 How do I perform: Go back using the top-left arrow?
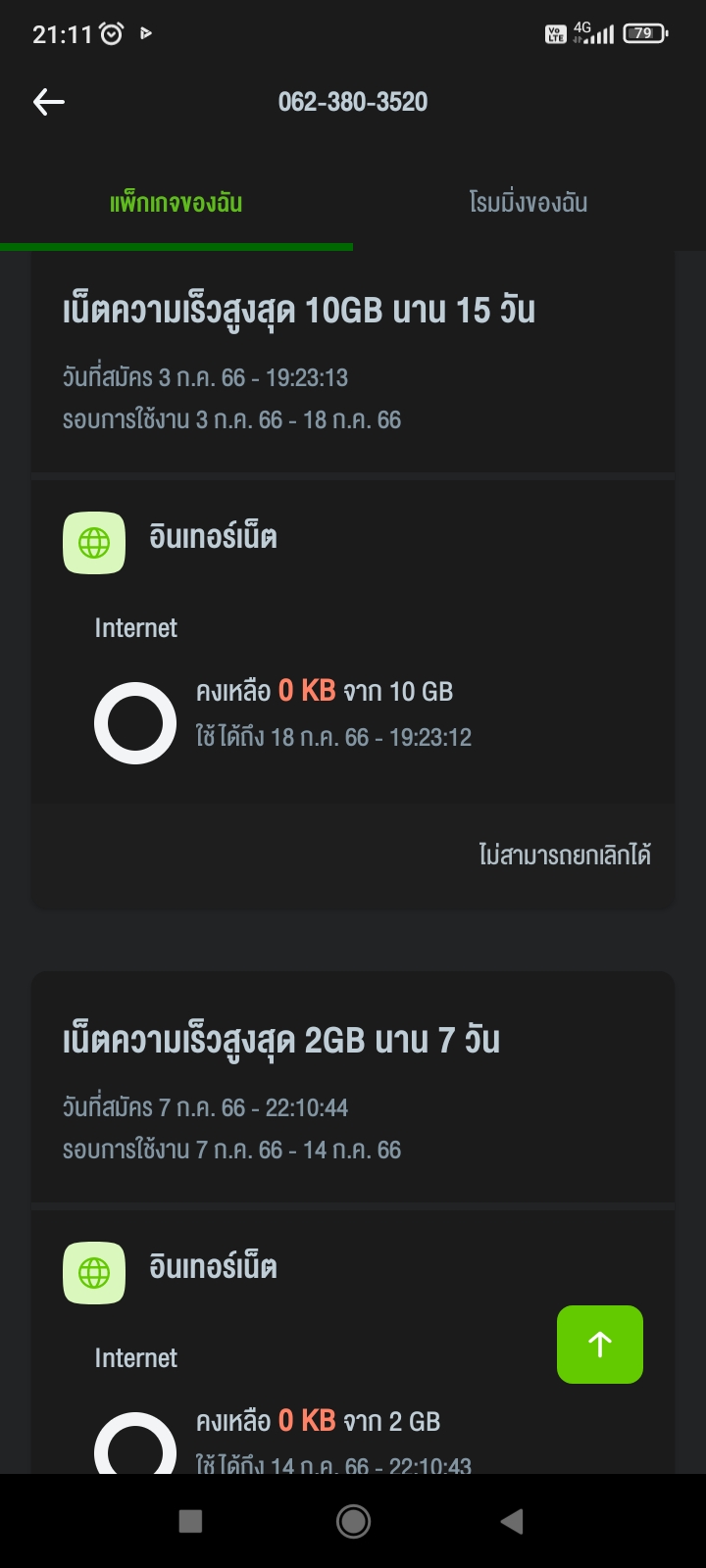48,102
